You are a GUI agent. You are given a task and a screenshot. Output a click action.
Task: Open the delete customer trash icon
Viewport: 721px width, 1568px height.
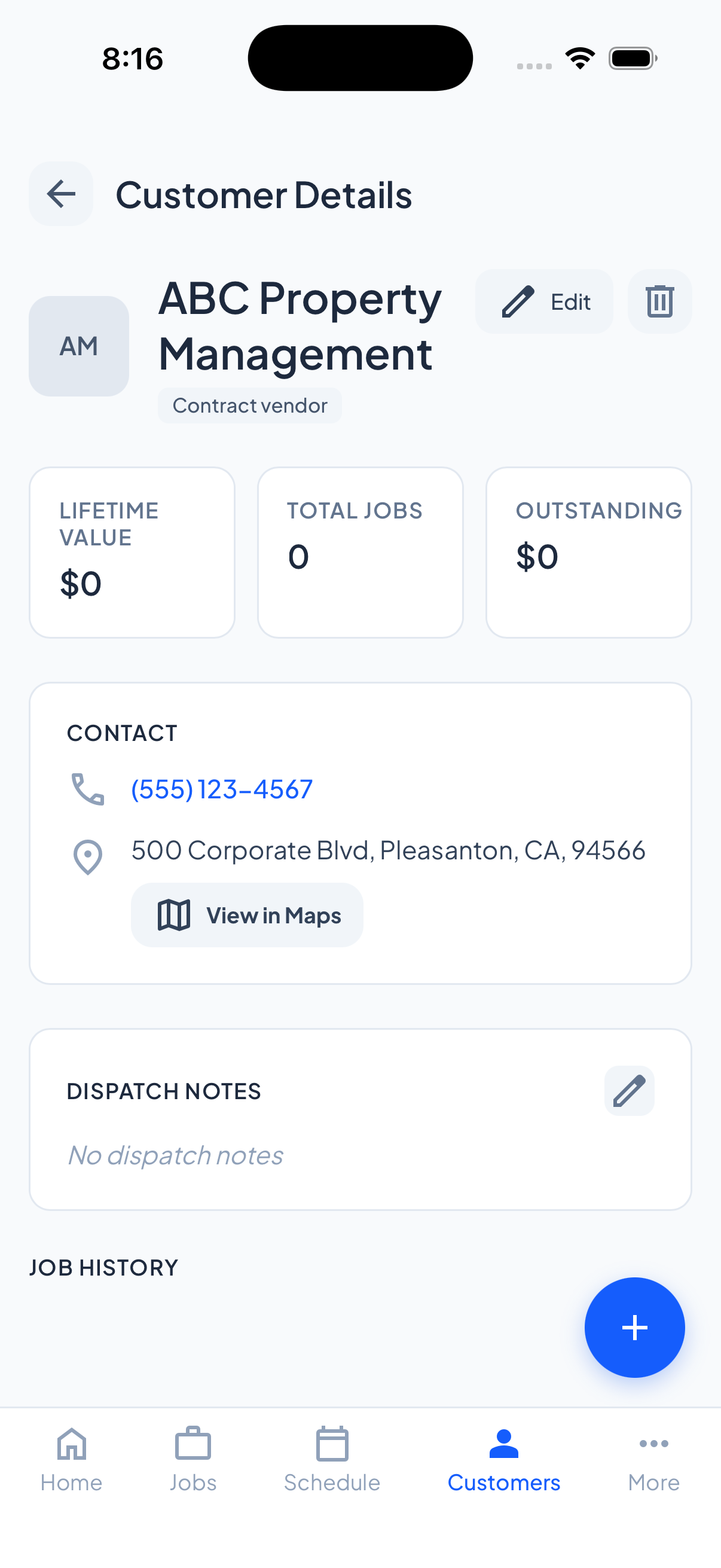pos(659,301)
